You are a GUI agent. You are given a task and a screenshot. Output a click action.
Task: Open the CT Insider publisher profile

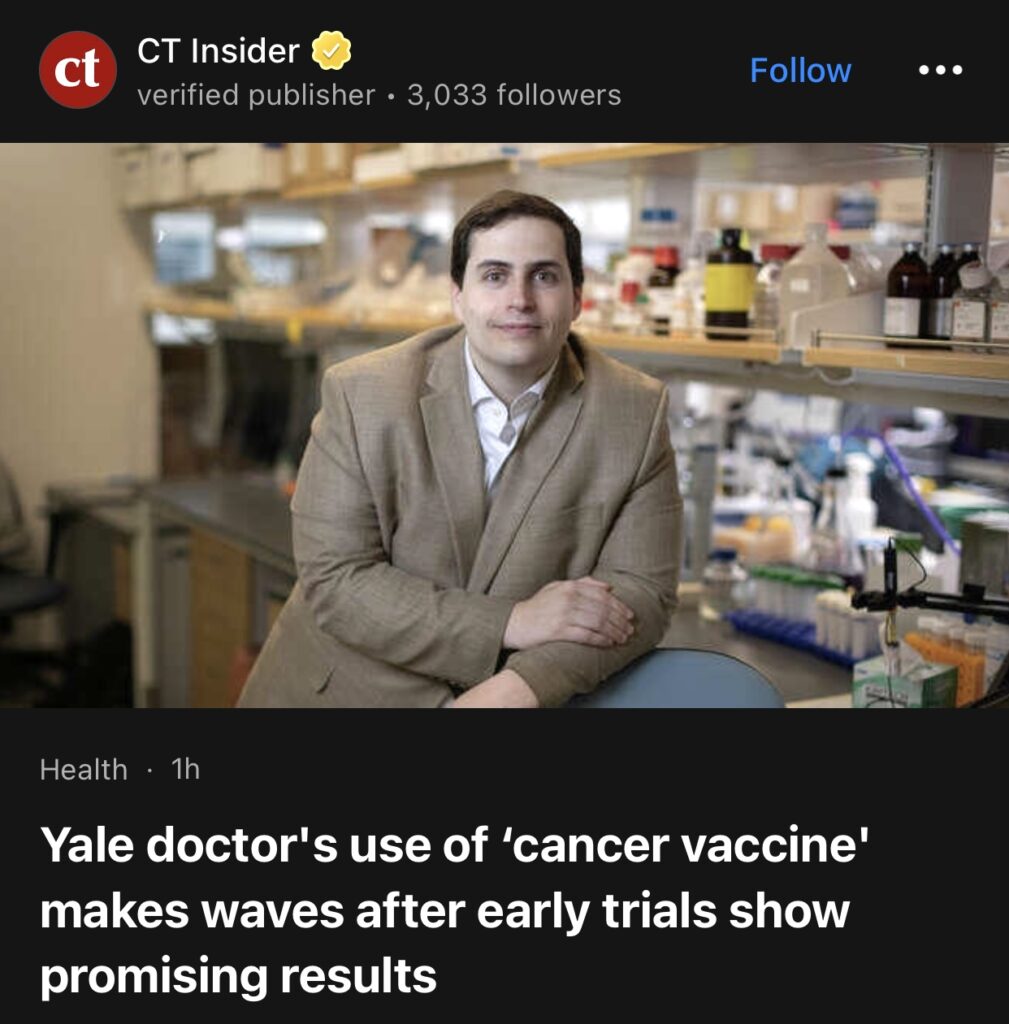218,51
